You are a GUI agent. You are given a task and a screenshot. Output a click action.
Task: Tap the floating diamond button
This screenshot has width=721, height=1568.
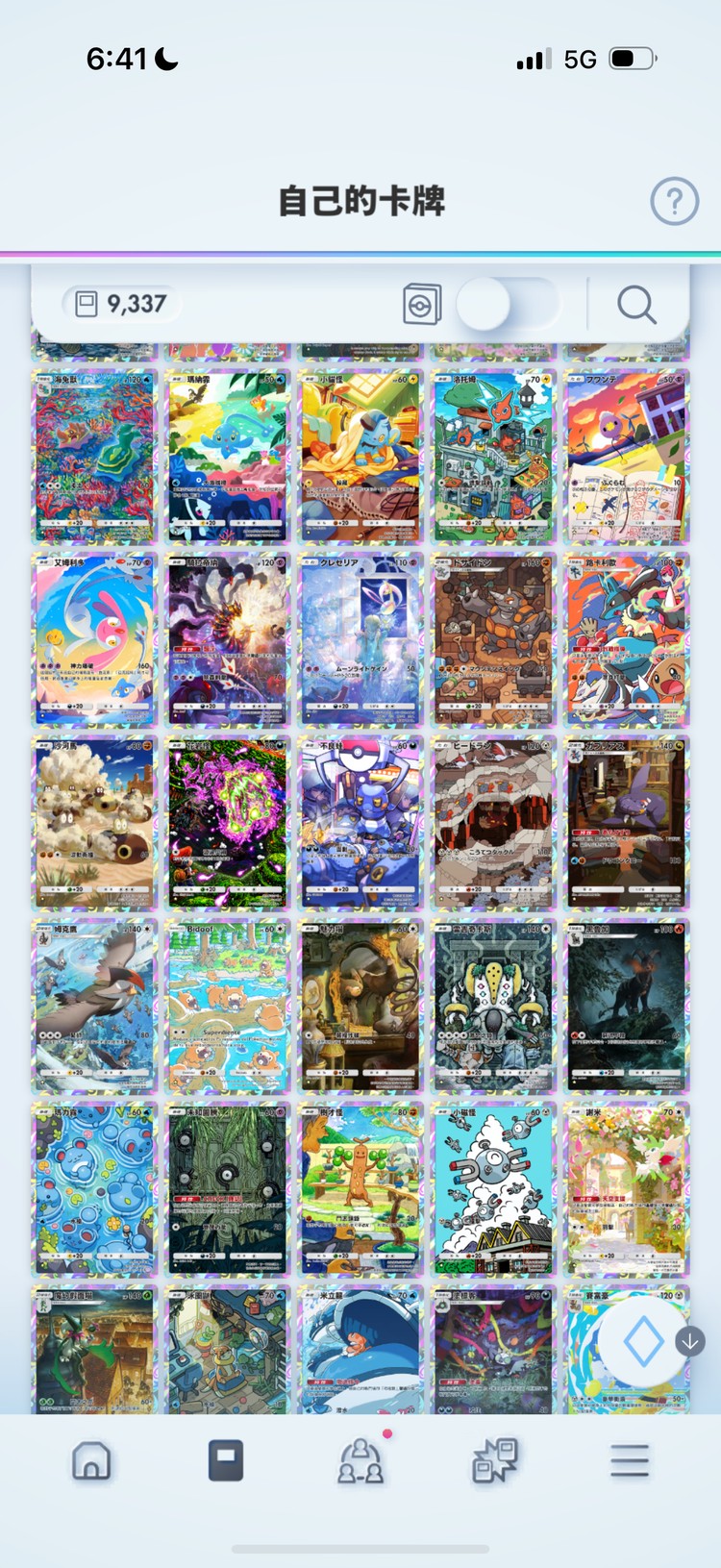tap(642, 1342)
